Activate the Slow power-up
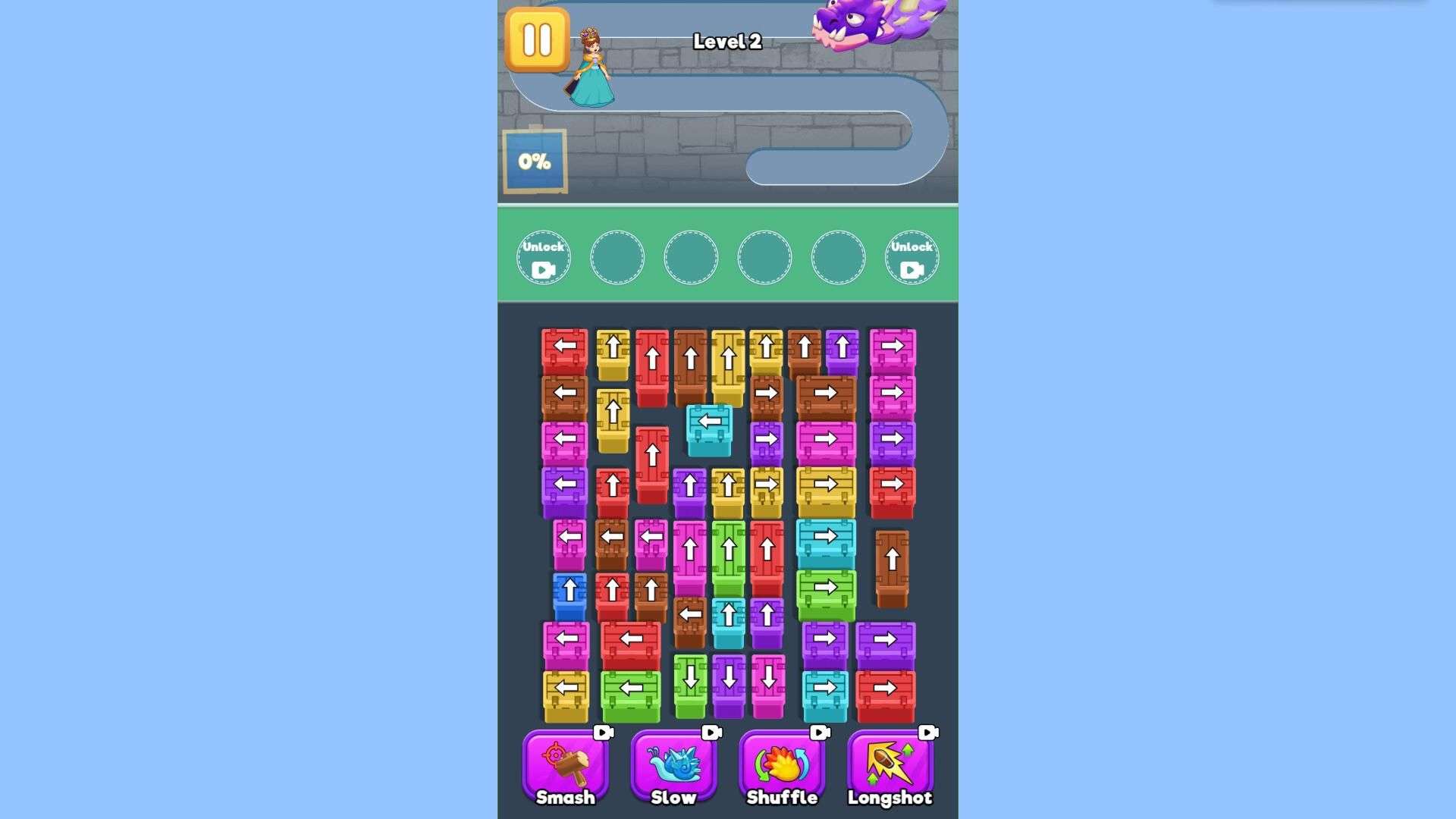This screenshot has width=1456, height=819. [673, 767]
